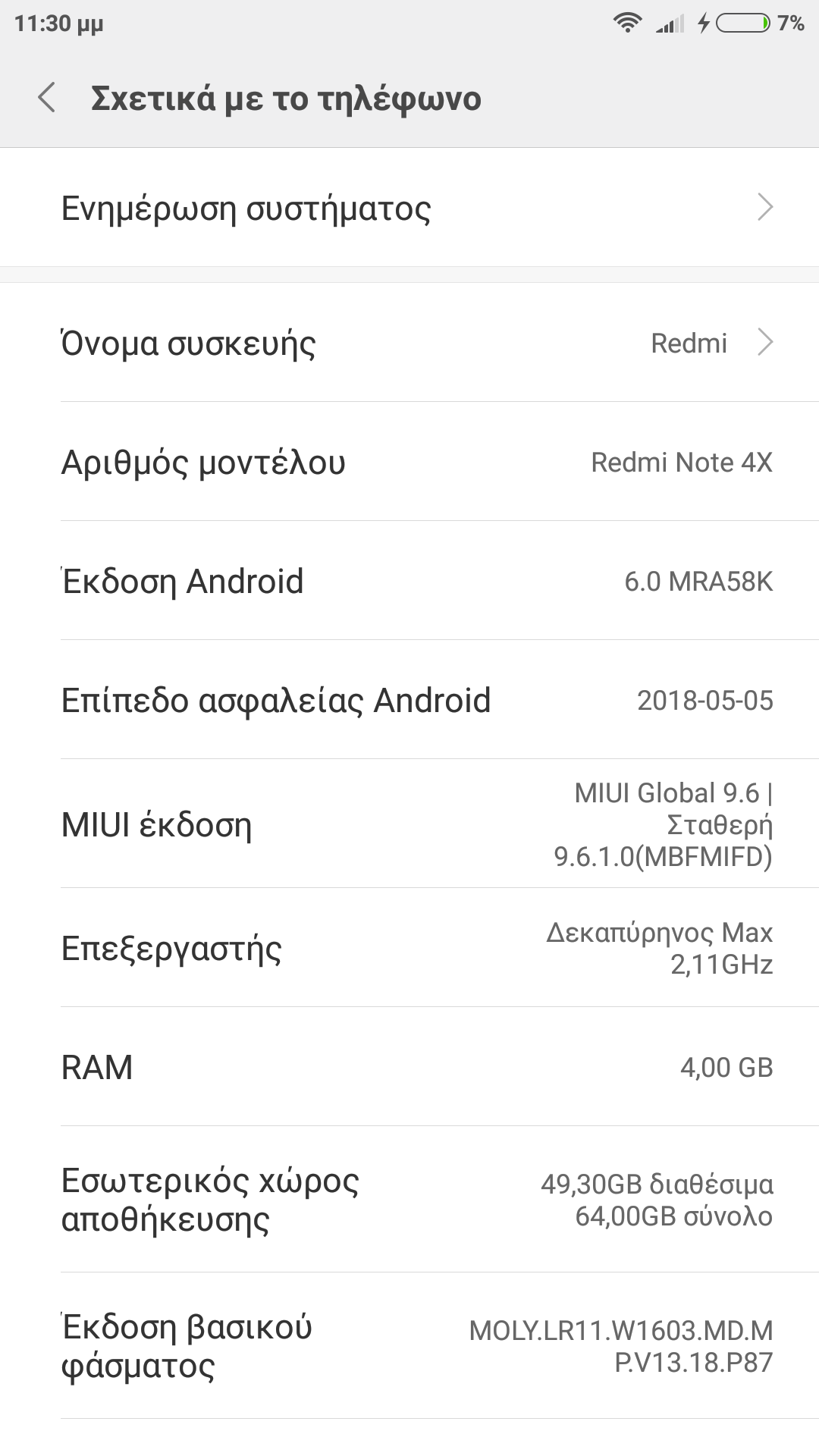Tap the MIUI έκδοση row
The height and width of the screenshot is (1456, 819).
tap(409, 824)
